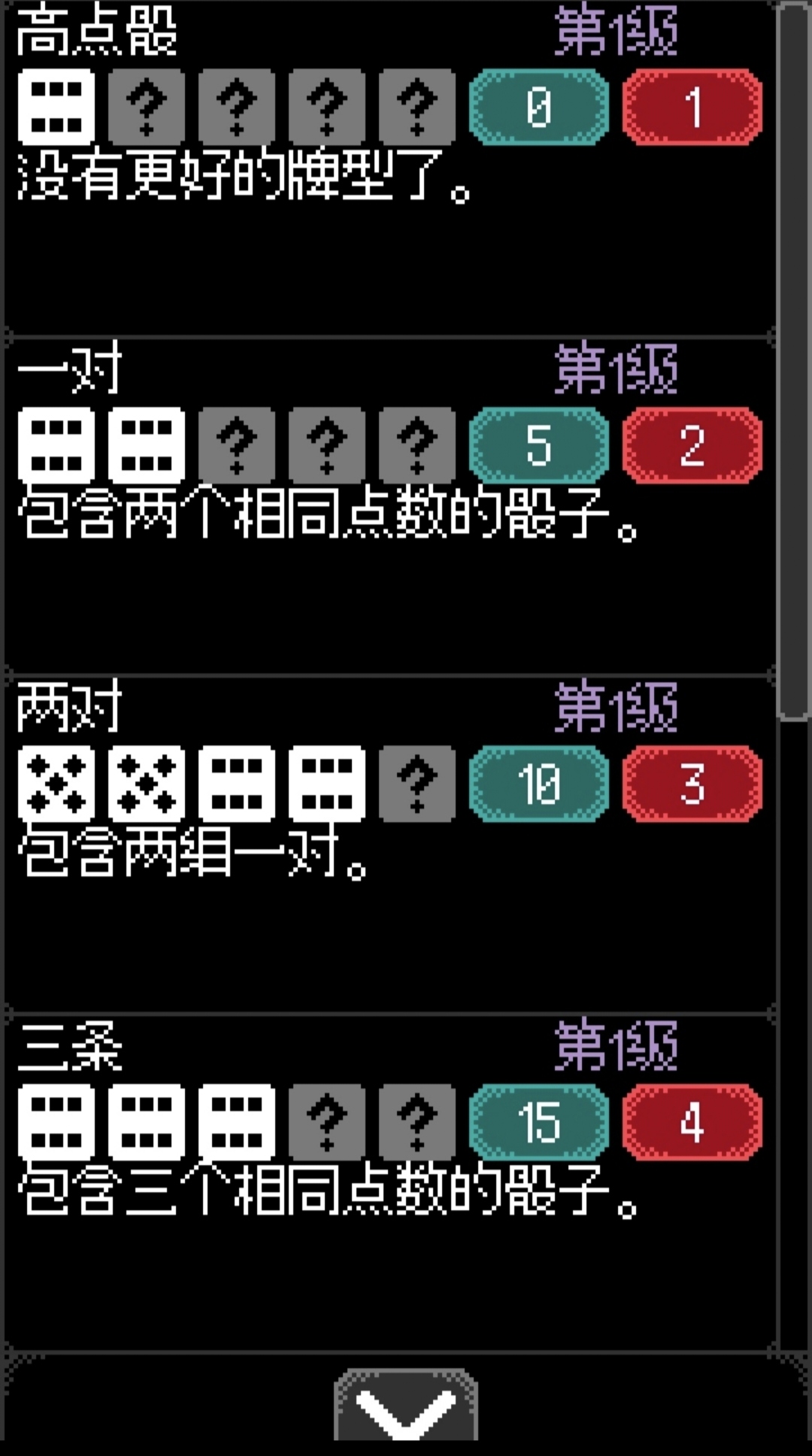812x1456 pixels.
Task: Open the 高点骰 hand type entry
Action: (389, 169)
